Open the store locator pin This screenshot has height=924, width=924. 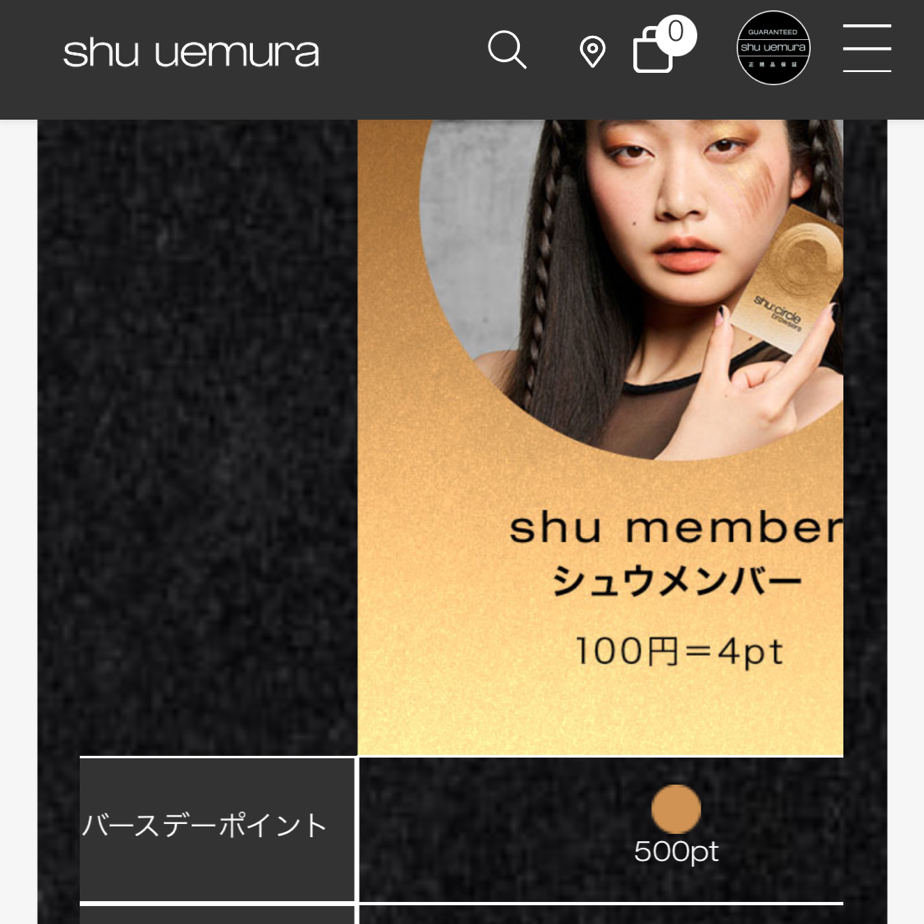(x=592, y=52)
